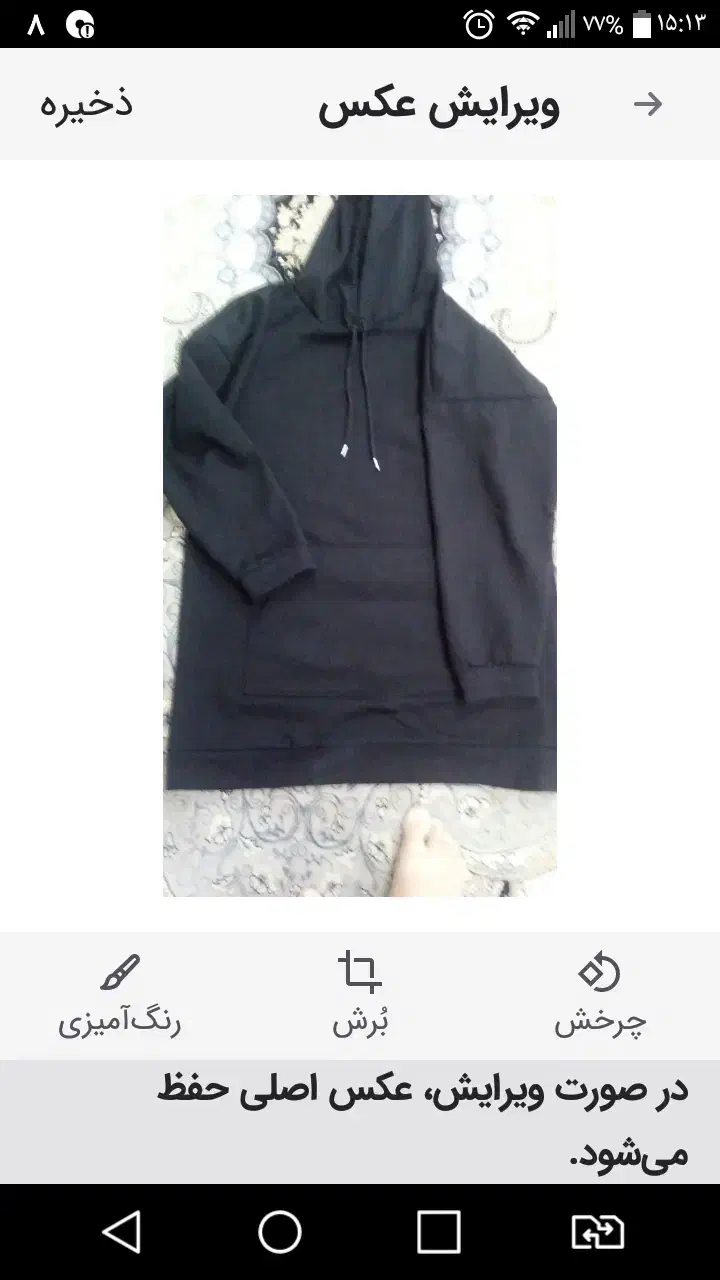Tap the ذخیره save button

coord(86,104)
